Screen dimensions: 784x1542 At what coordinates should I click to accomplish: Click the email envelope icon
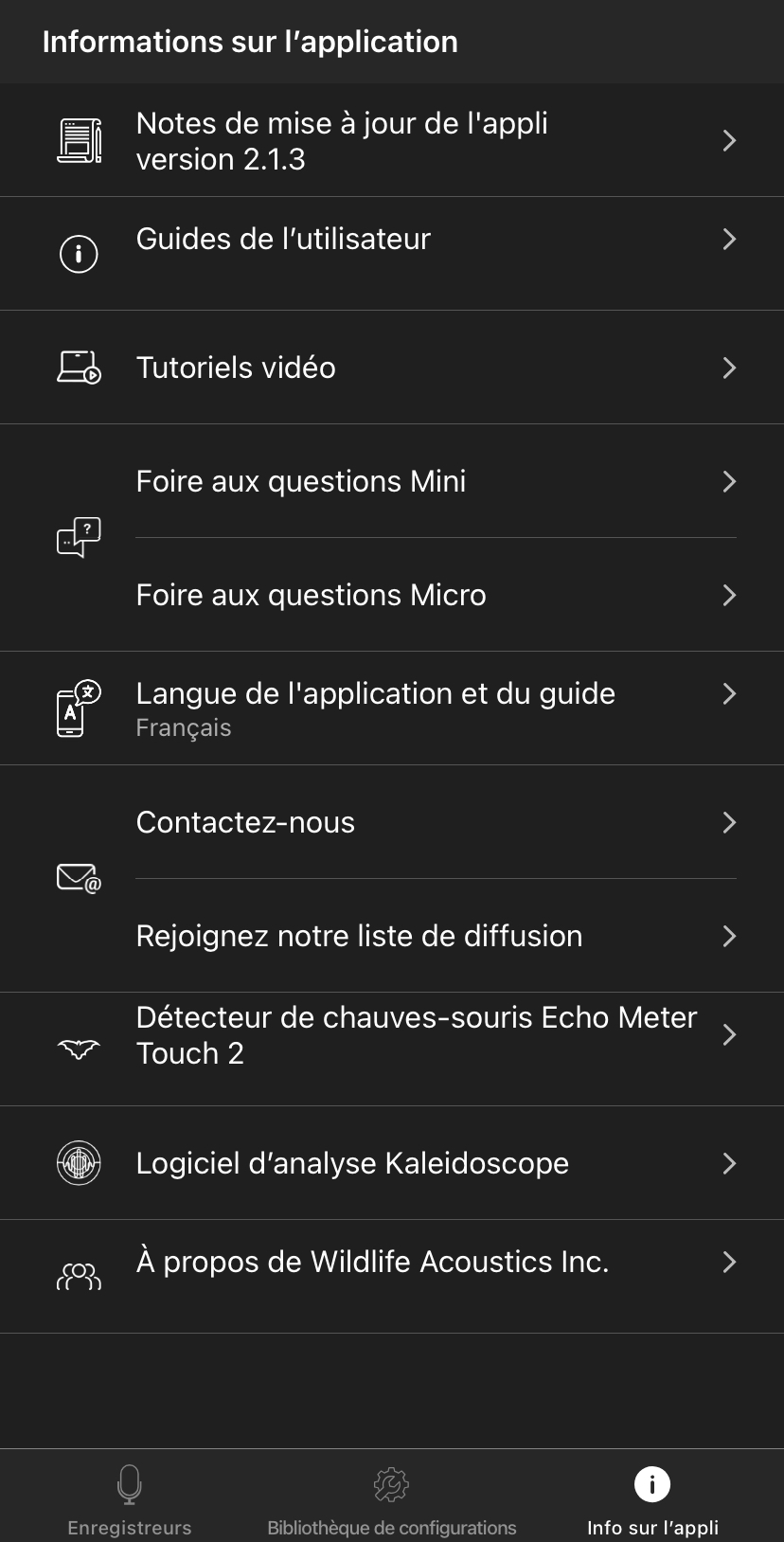(x=78, y=878)
